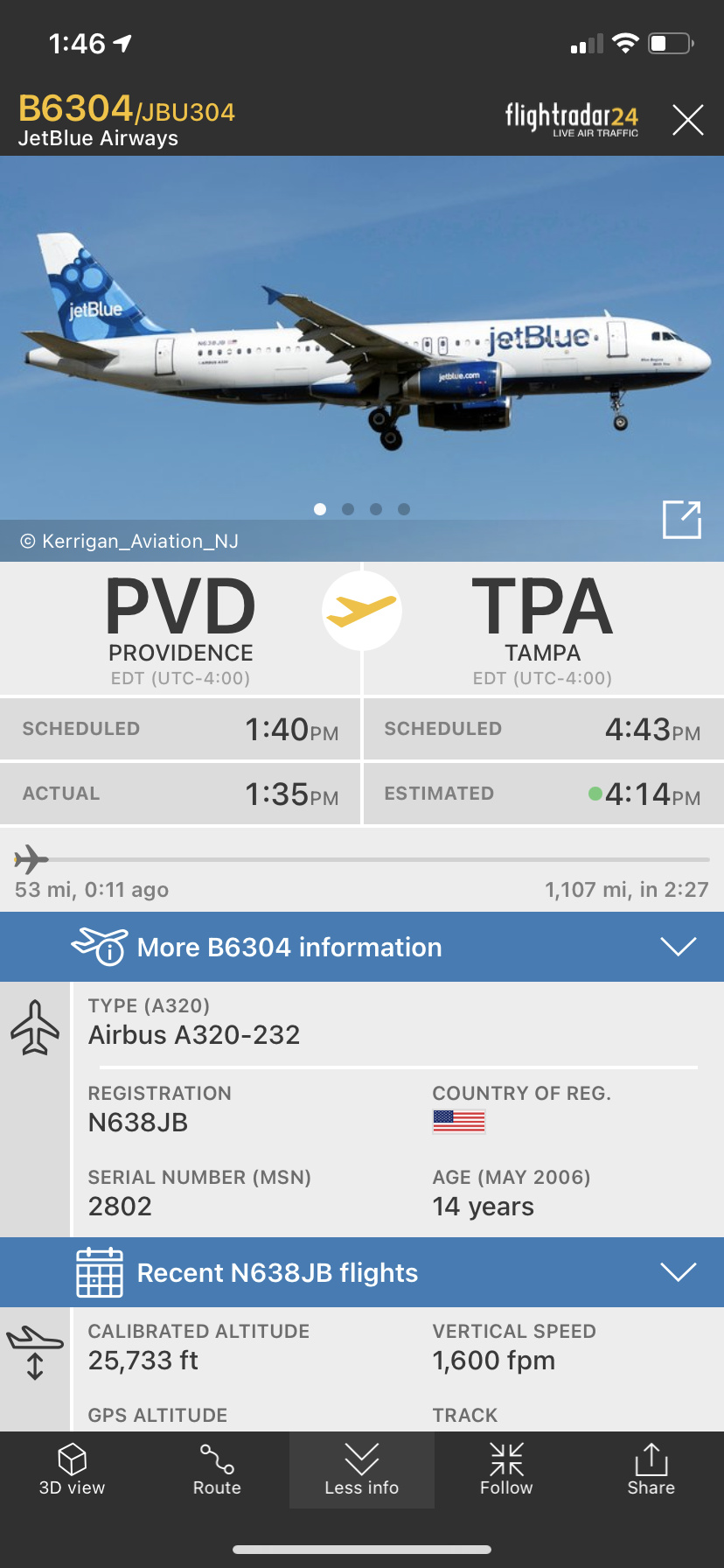Open the aircraft photo in full screen
The image size is (724, 1568).
(681, 520)
